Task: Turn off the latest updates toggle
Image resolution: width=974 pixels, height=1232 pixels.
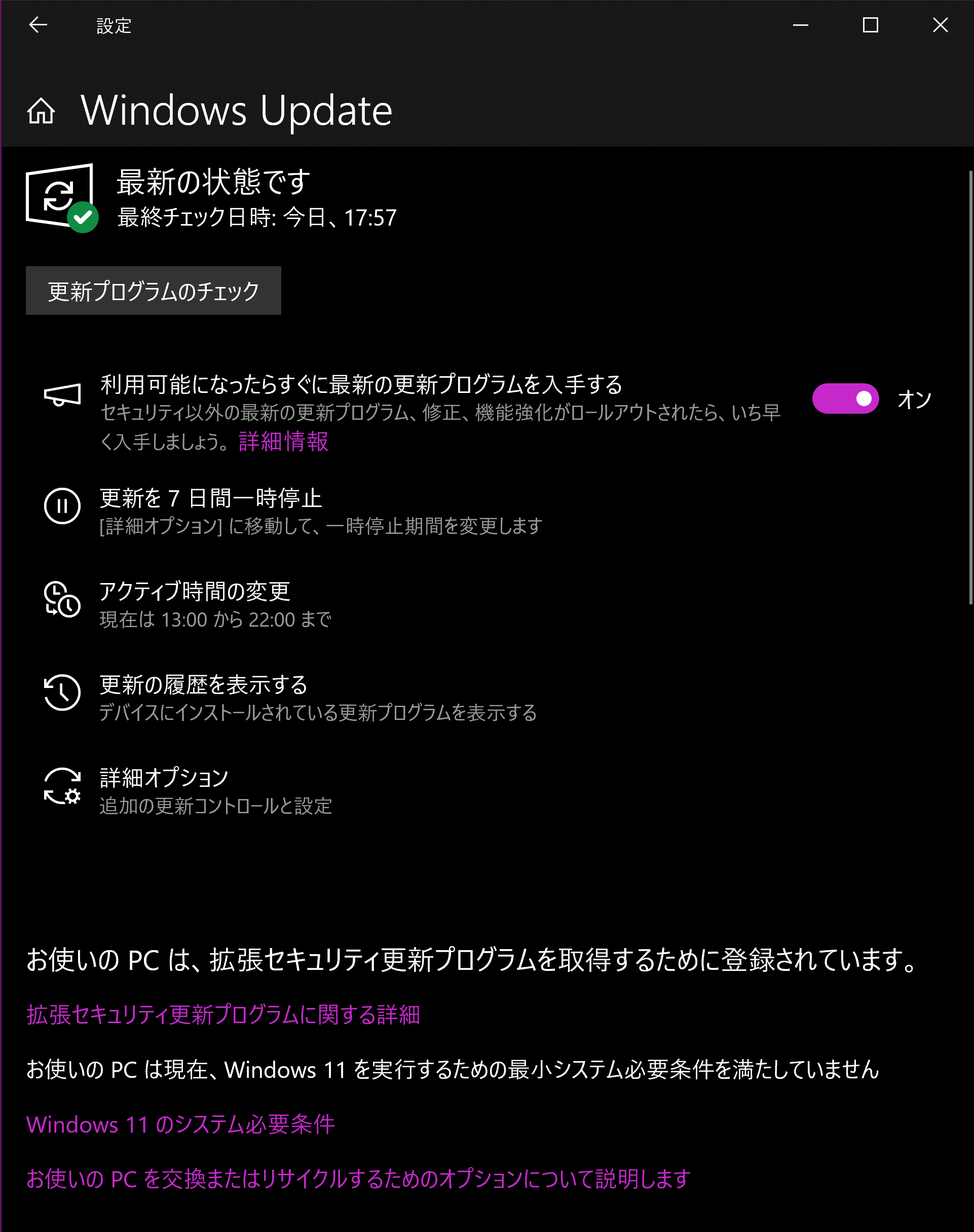Action: pos(845,398)
